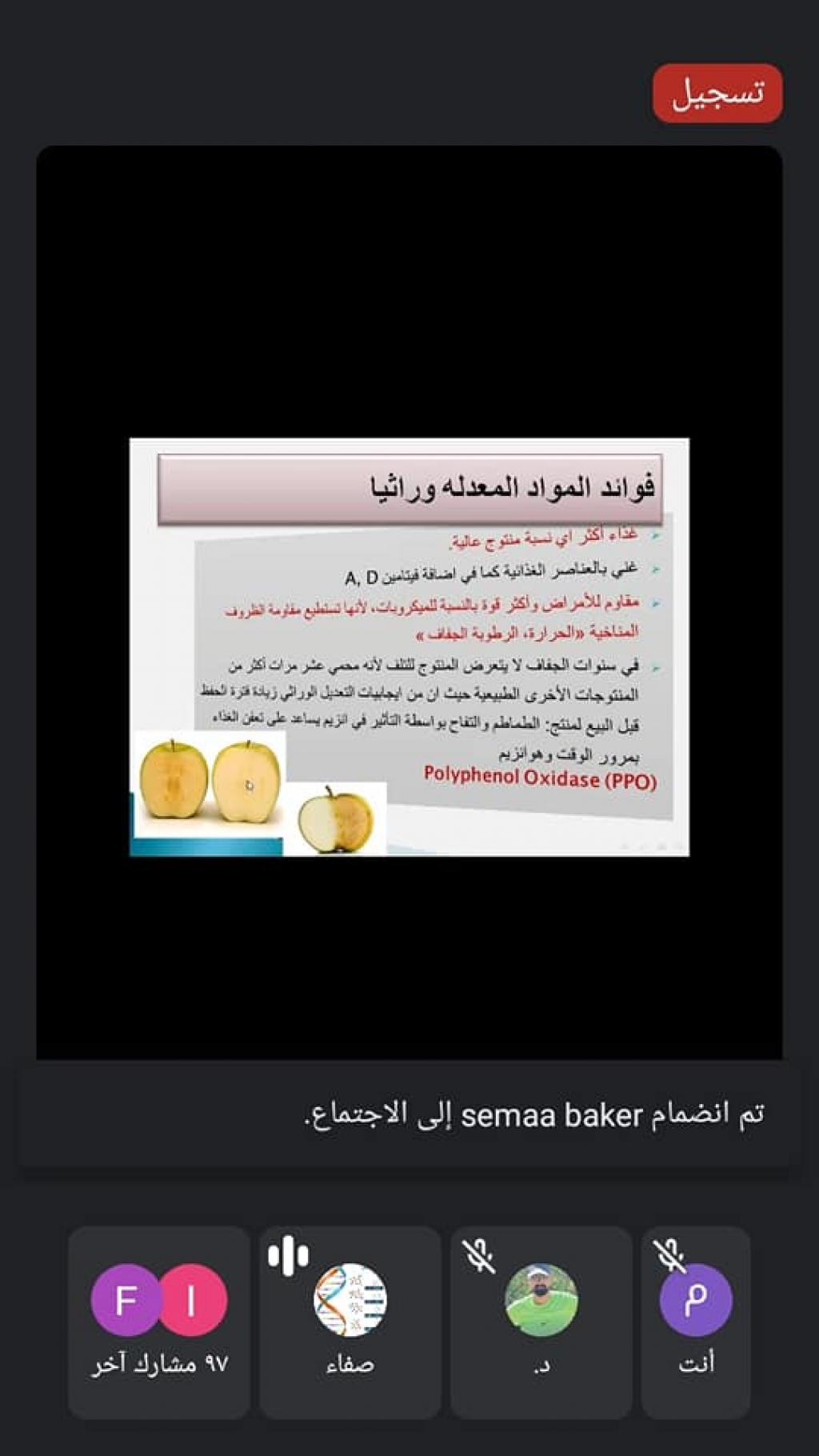Select the participant tile labeled د.
Viewport: 819px width, 1456px height.
[541, 1322]
